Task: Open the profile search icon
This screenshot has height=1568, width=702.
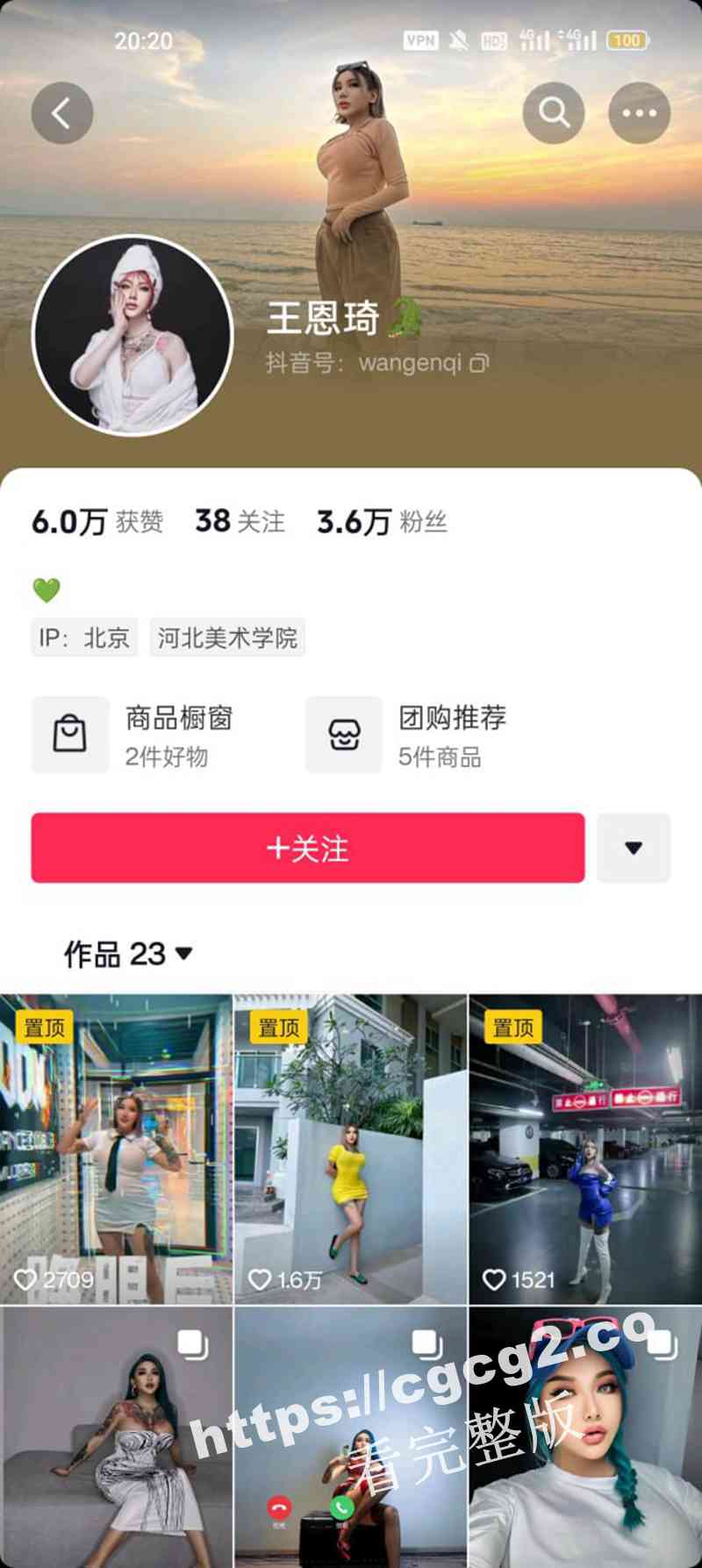Action: coord(554,113)
